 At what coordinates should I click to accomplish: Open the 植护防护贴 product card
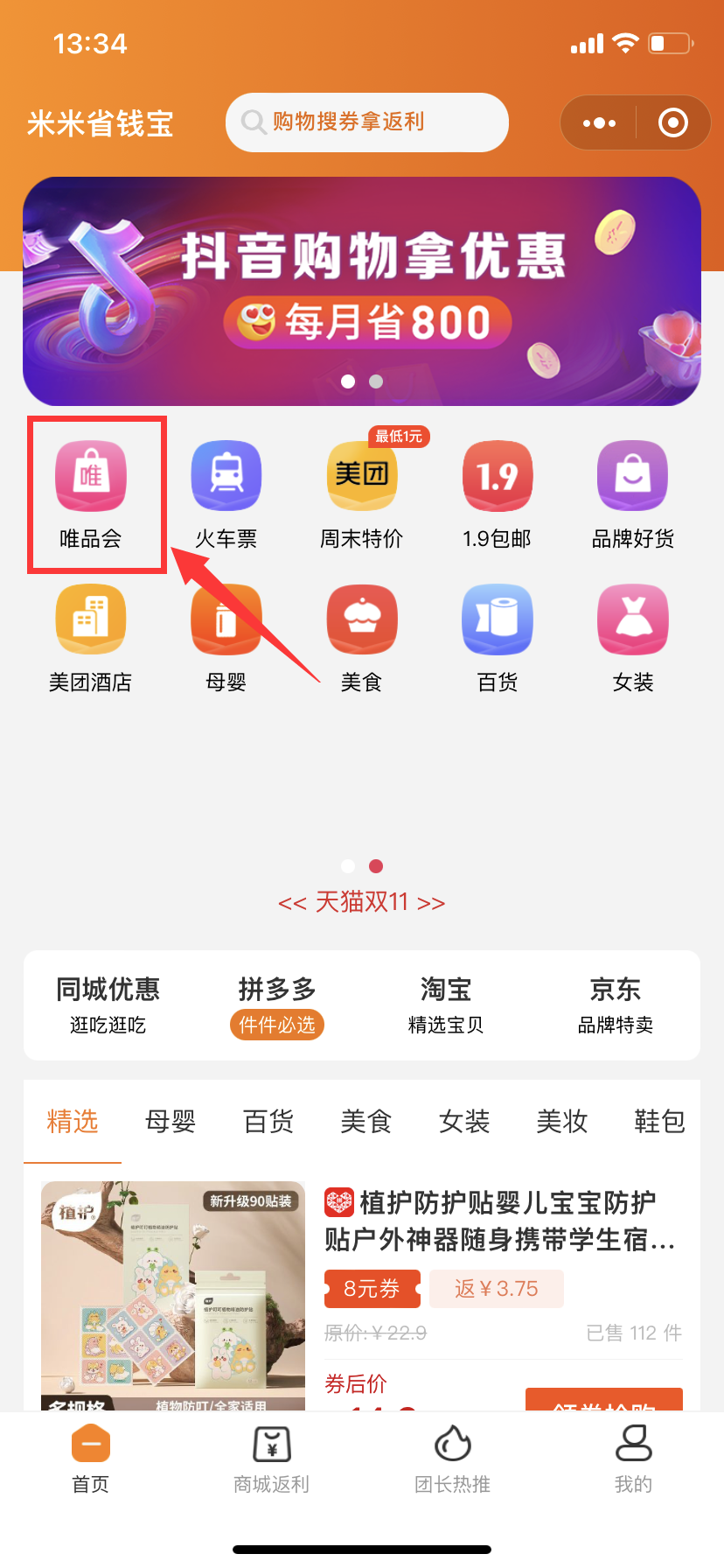(x=362, y=1296)
